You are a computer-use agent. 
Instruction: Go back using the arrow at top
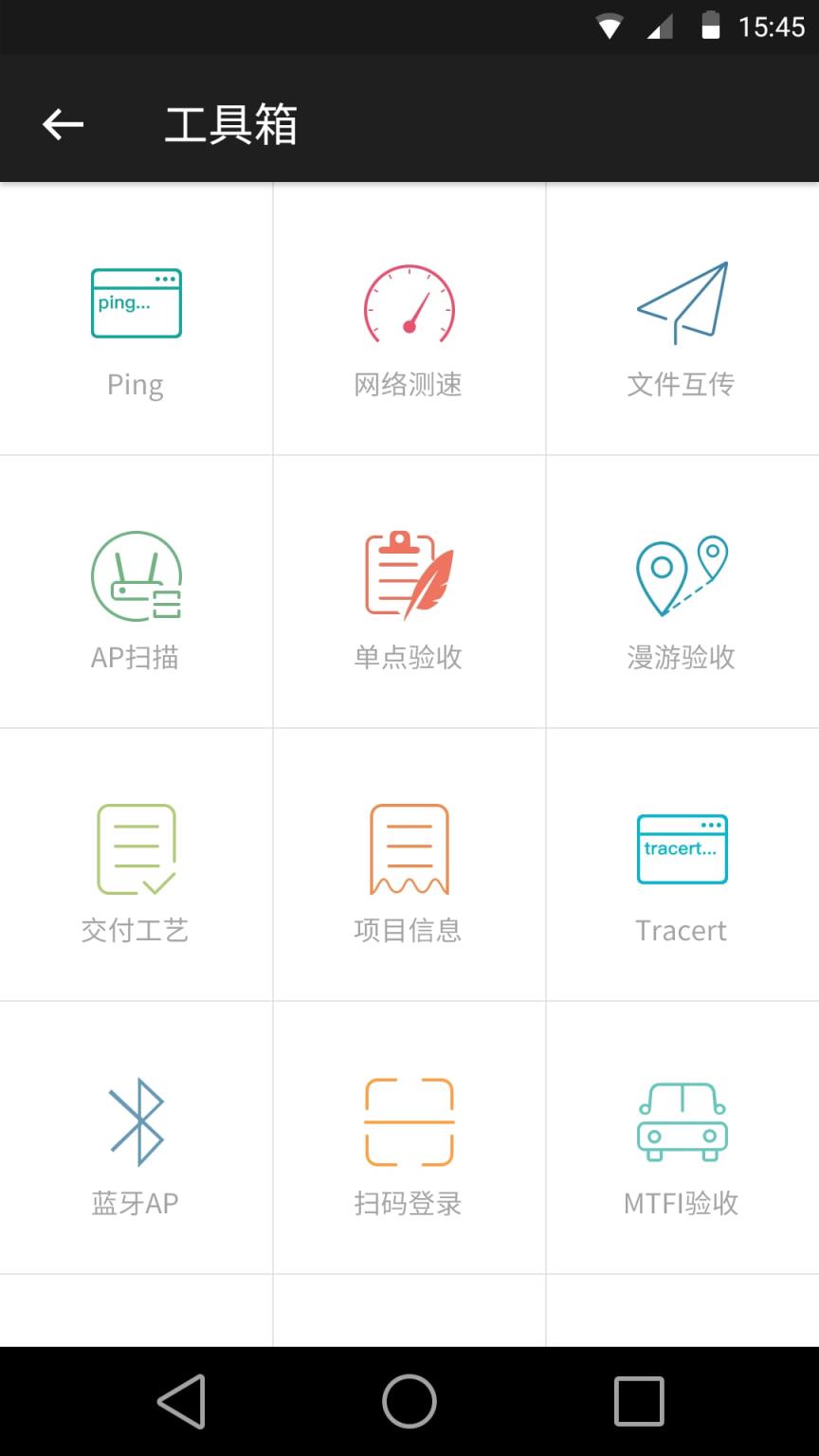(x=63, y=124)
